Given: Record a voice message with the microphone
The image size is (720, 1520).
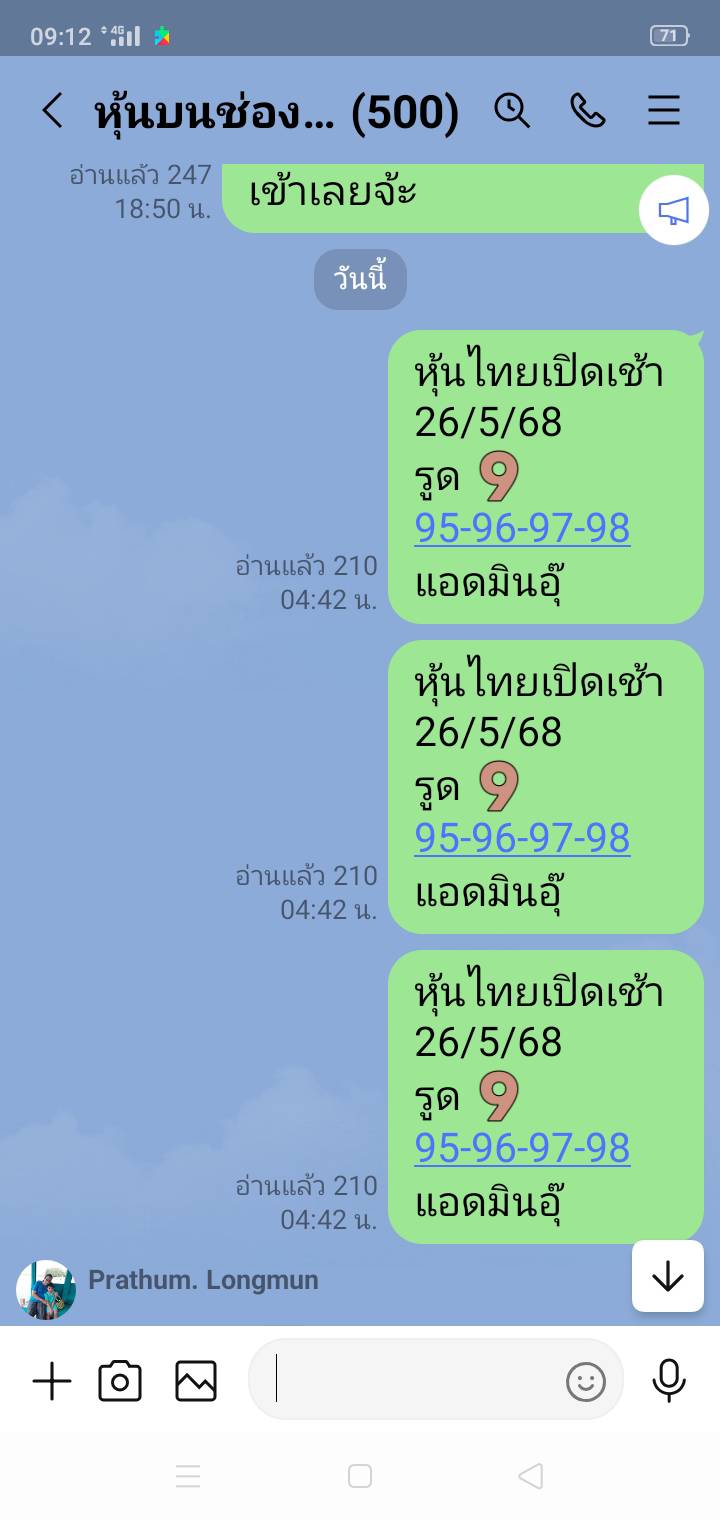Looking at the screenshot, I should pyautogui.click(x=669, y=1381).
